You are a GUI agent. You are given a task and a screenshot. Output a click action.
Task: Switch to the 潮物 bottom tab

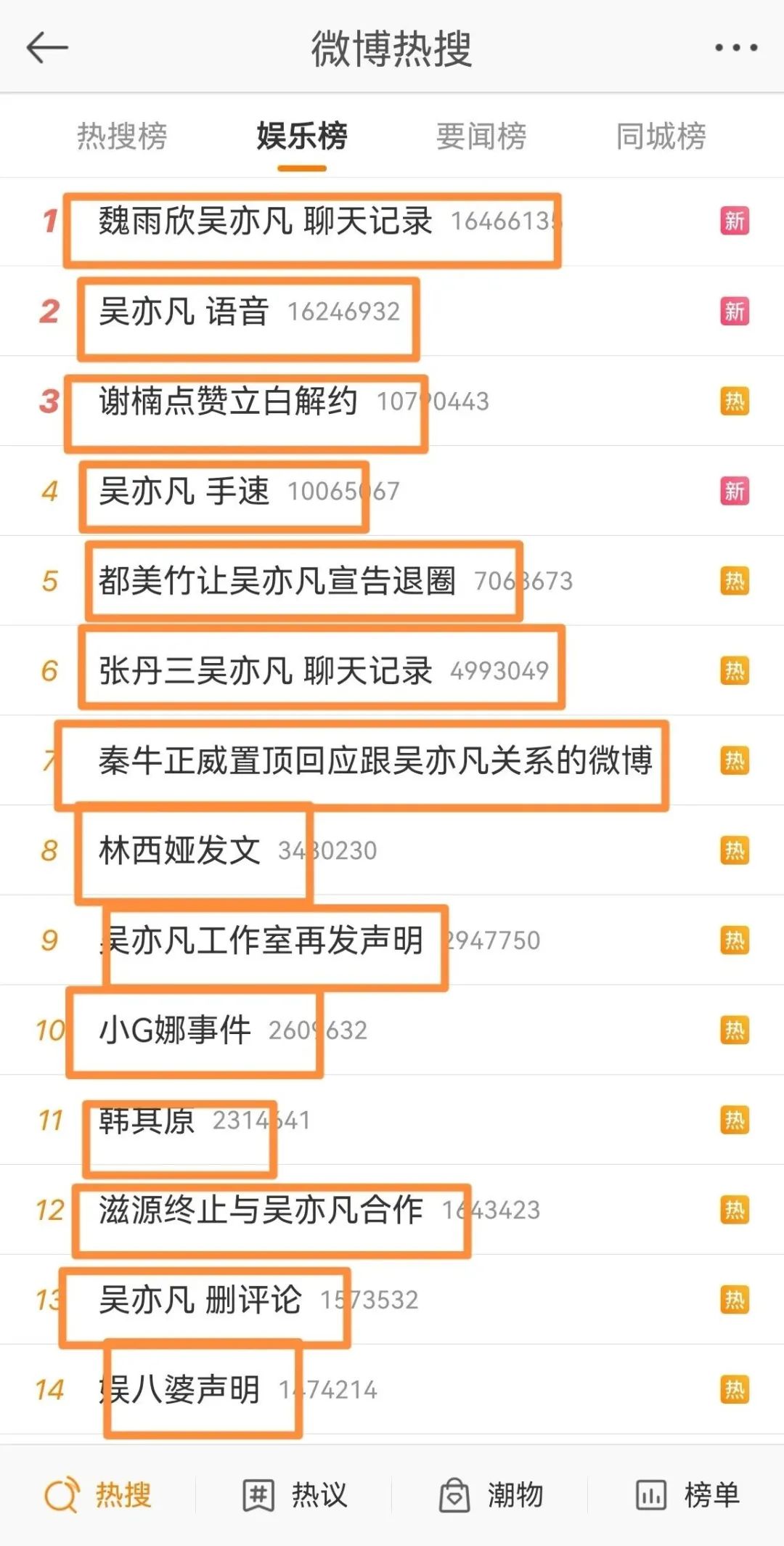(x=491, y=1495)
